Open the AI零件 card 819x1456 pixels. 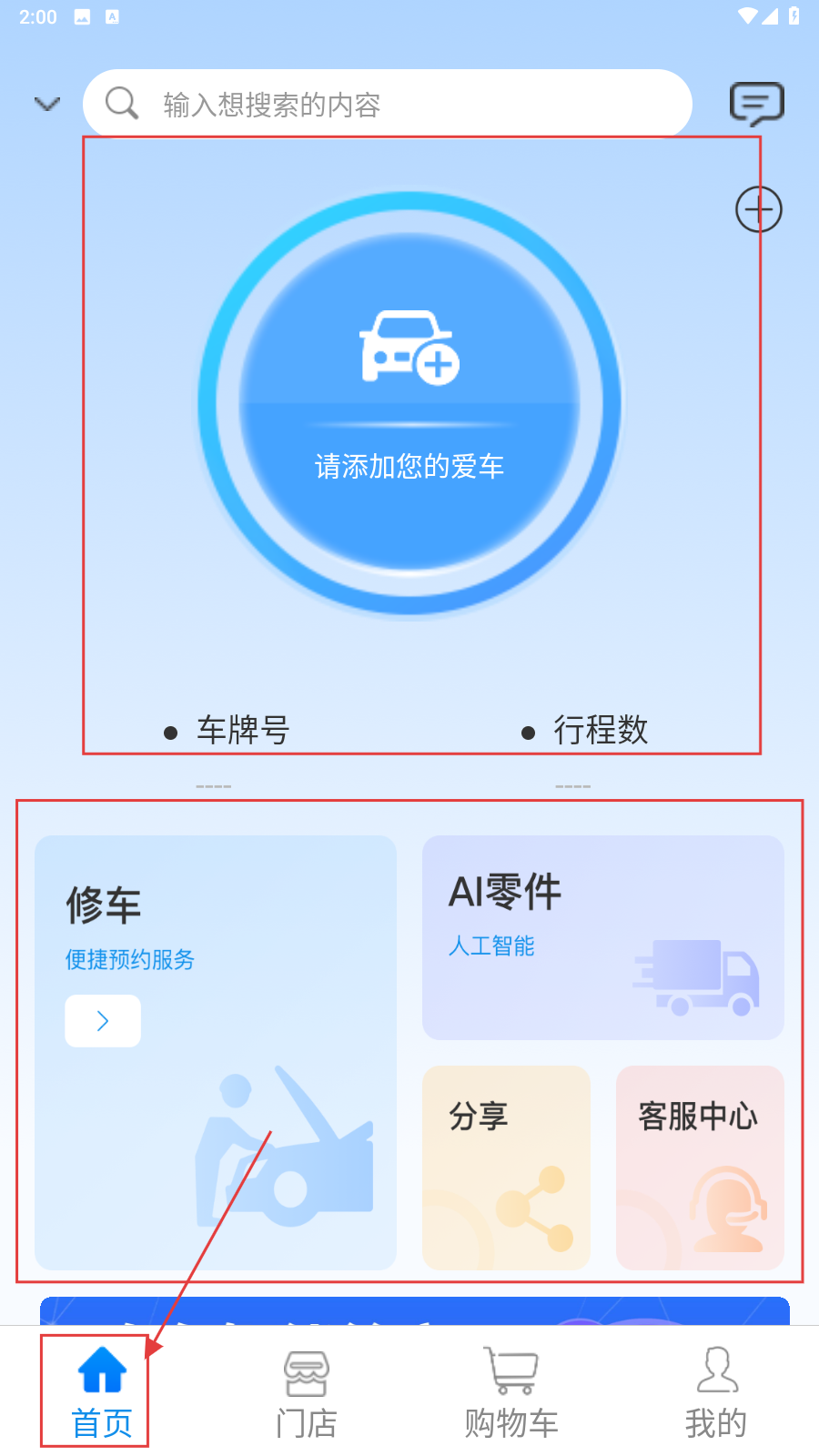(602, 937)
